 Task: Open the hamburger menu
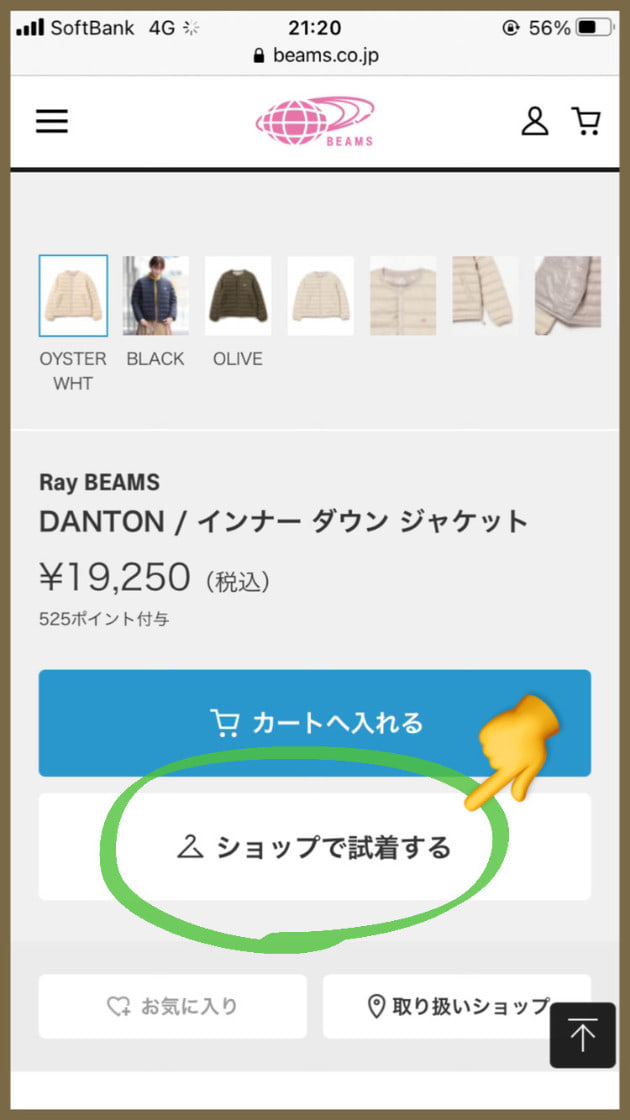(52, 122)
